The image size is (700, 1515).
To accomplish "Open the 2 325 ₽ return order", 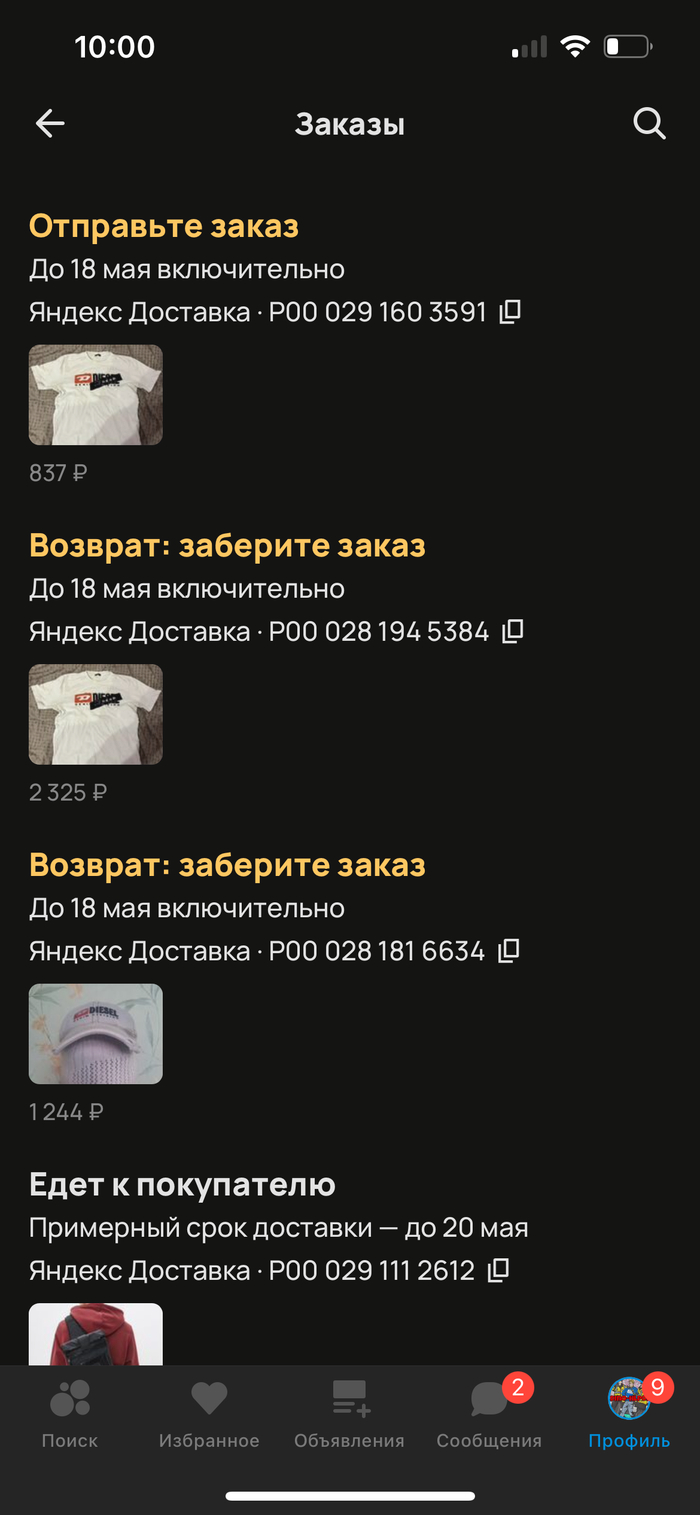I will (x=96, y=714).
